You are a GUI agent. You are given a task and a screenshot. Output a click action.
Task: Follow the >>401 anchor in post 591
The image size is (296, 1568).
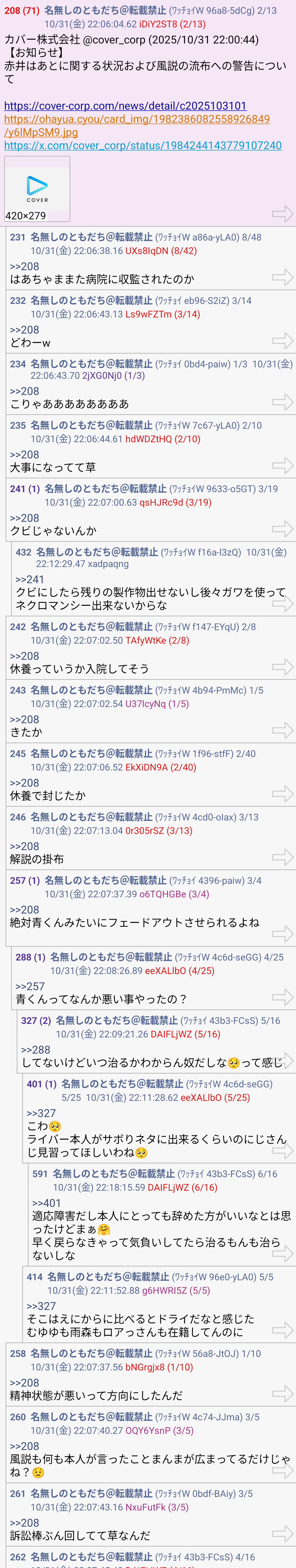pyautogui.click(x=47, y=1203)
